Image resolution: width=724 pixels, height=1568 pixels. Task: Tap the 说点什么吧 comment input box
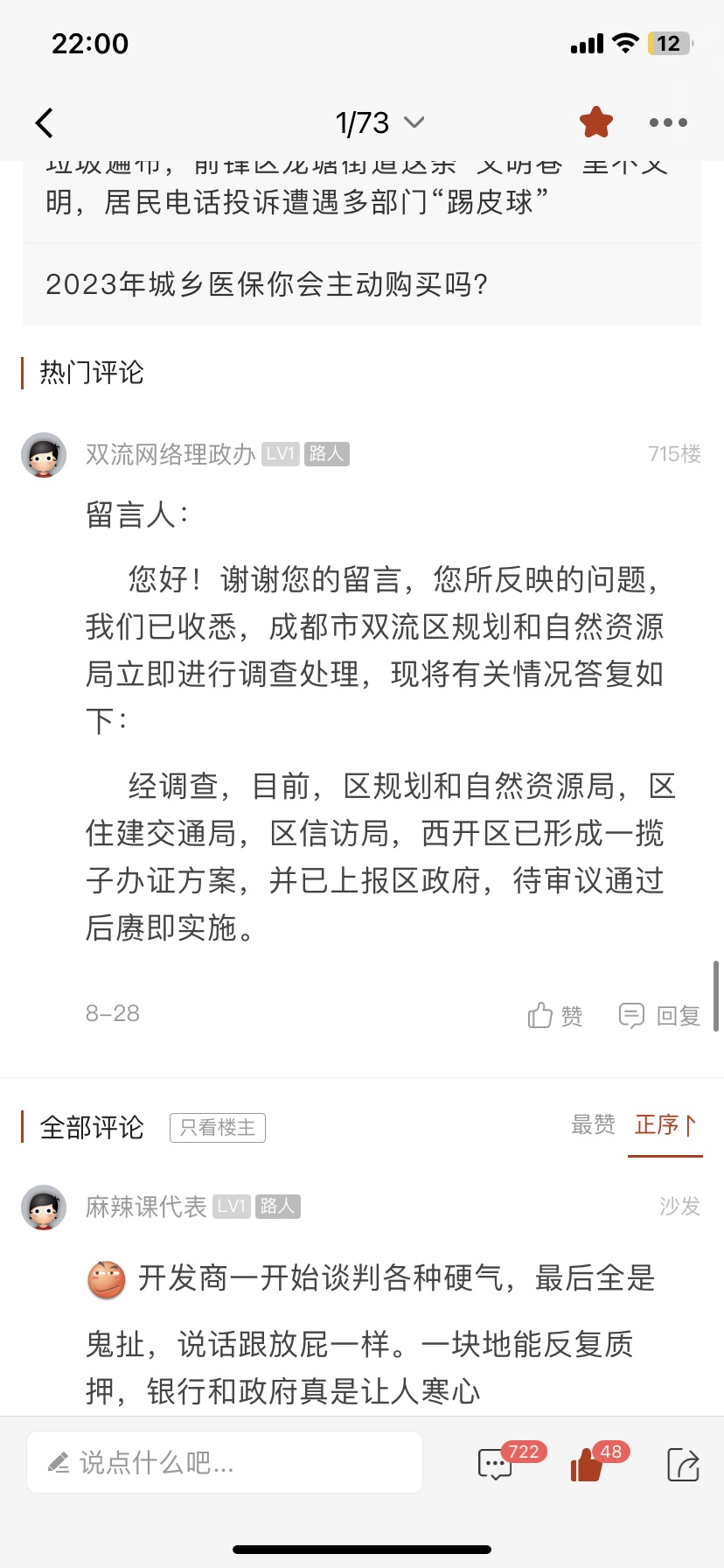(x=225, y=1462)
